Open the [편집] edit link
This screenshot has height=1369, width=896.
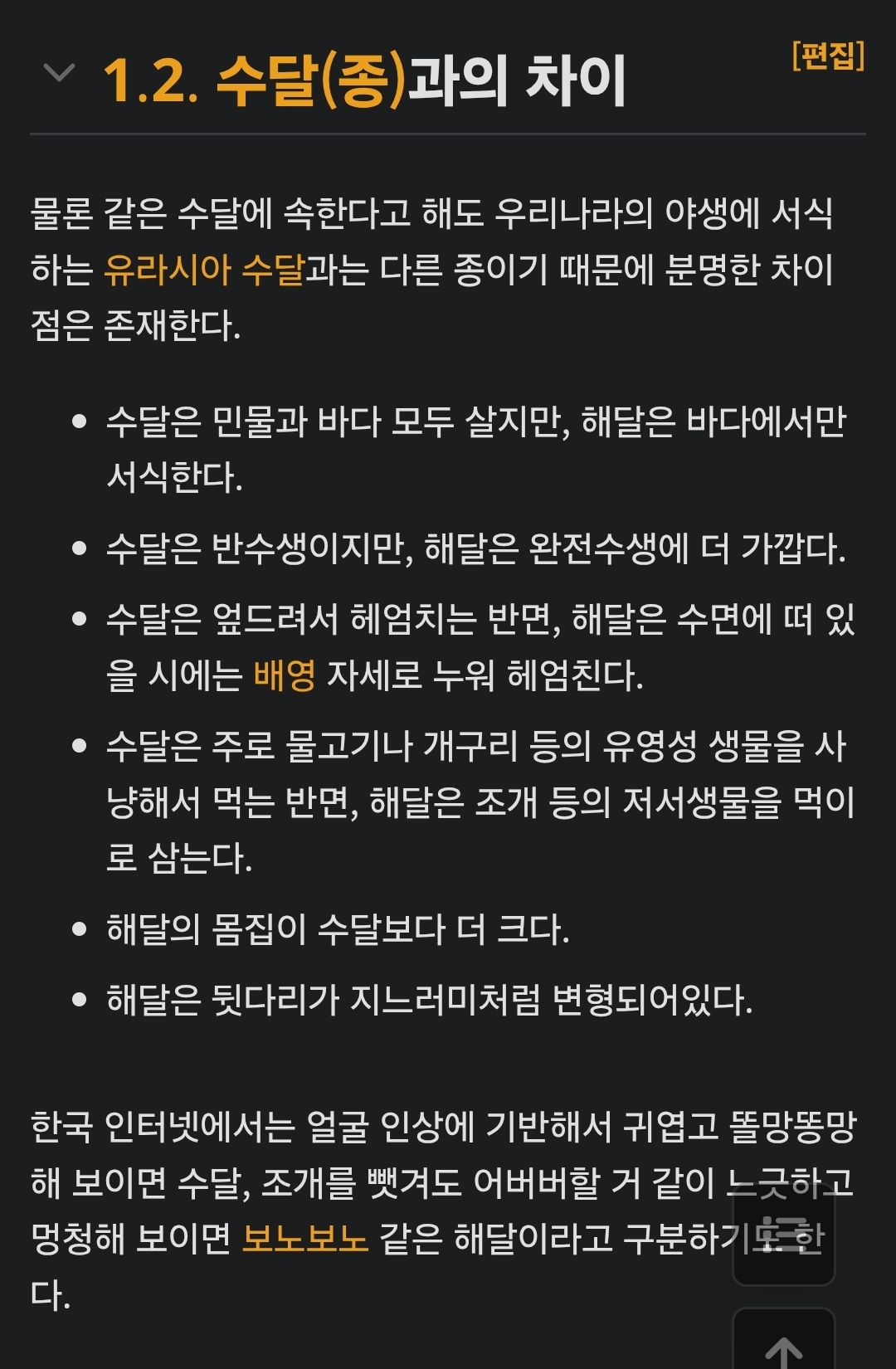(x=828, y=56)
